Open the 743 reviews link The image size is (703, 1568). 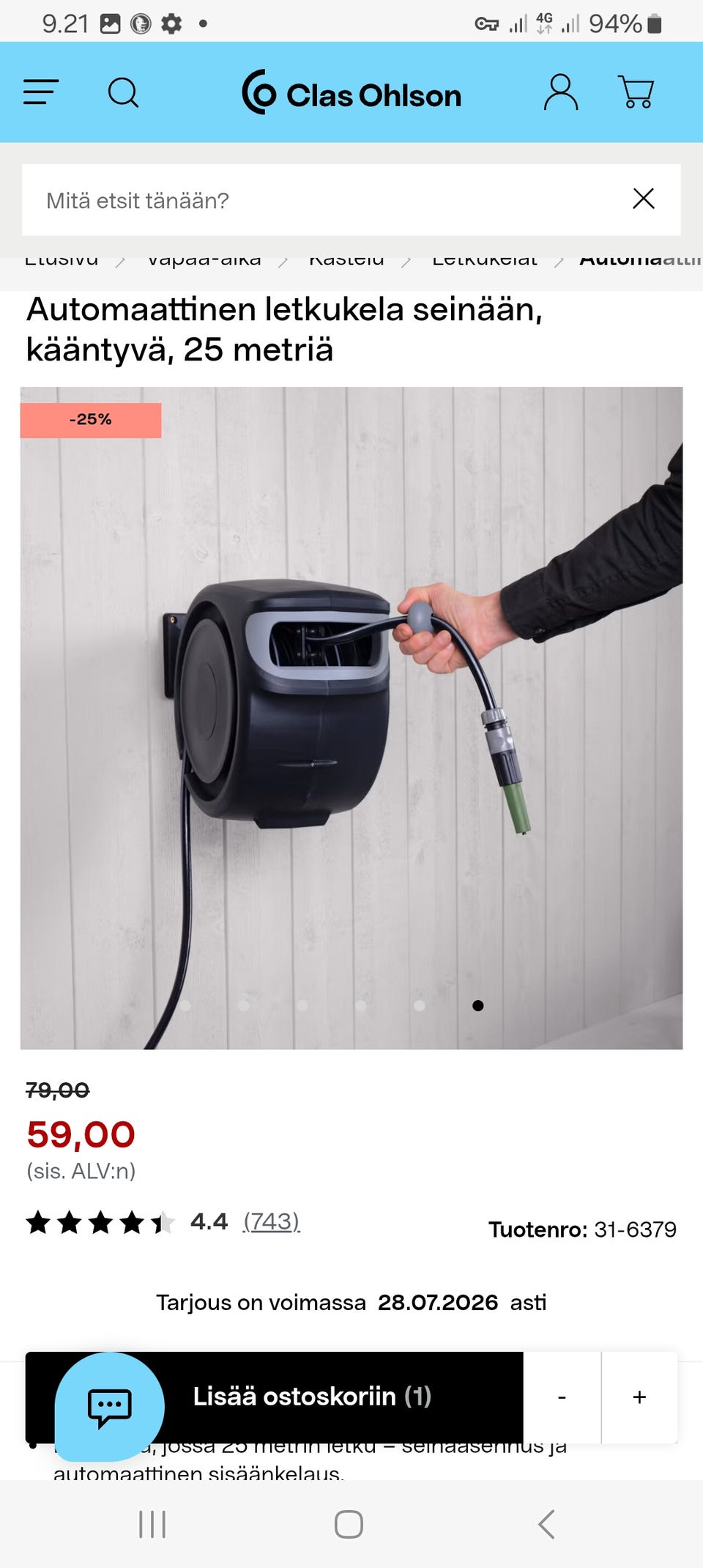tap(272, 1221)
